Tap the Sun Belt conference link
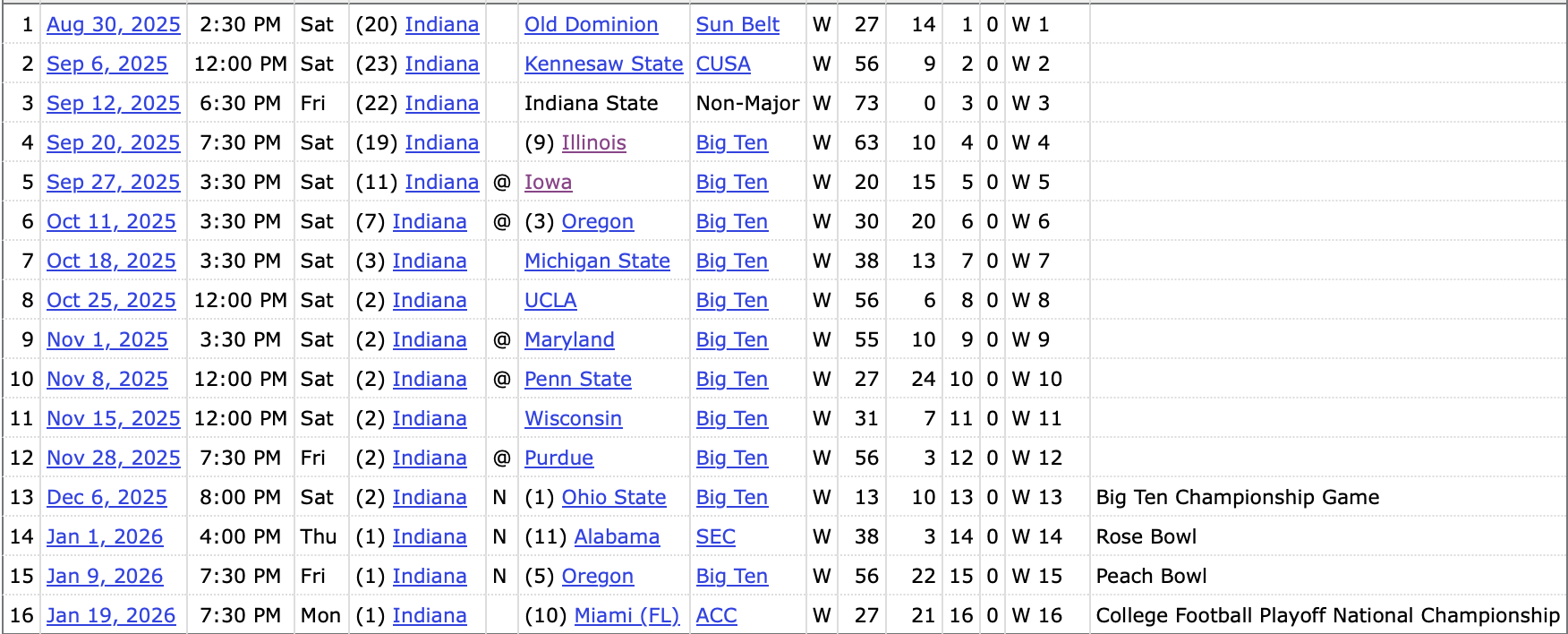The width and height of the screenshot is (1568, 634). [x=737, y=25]
